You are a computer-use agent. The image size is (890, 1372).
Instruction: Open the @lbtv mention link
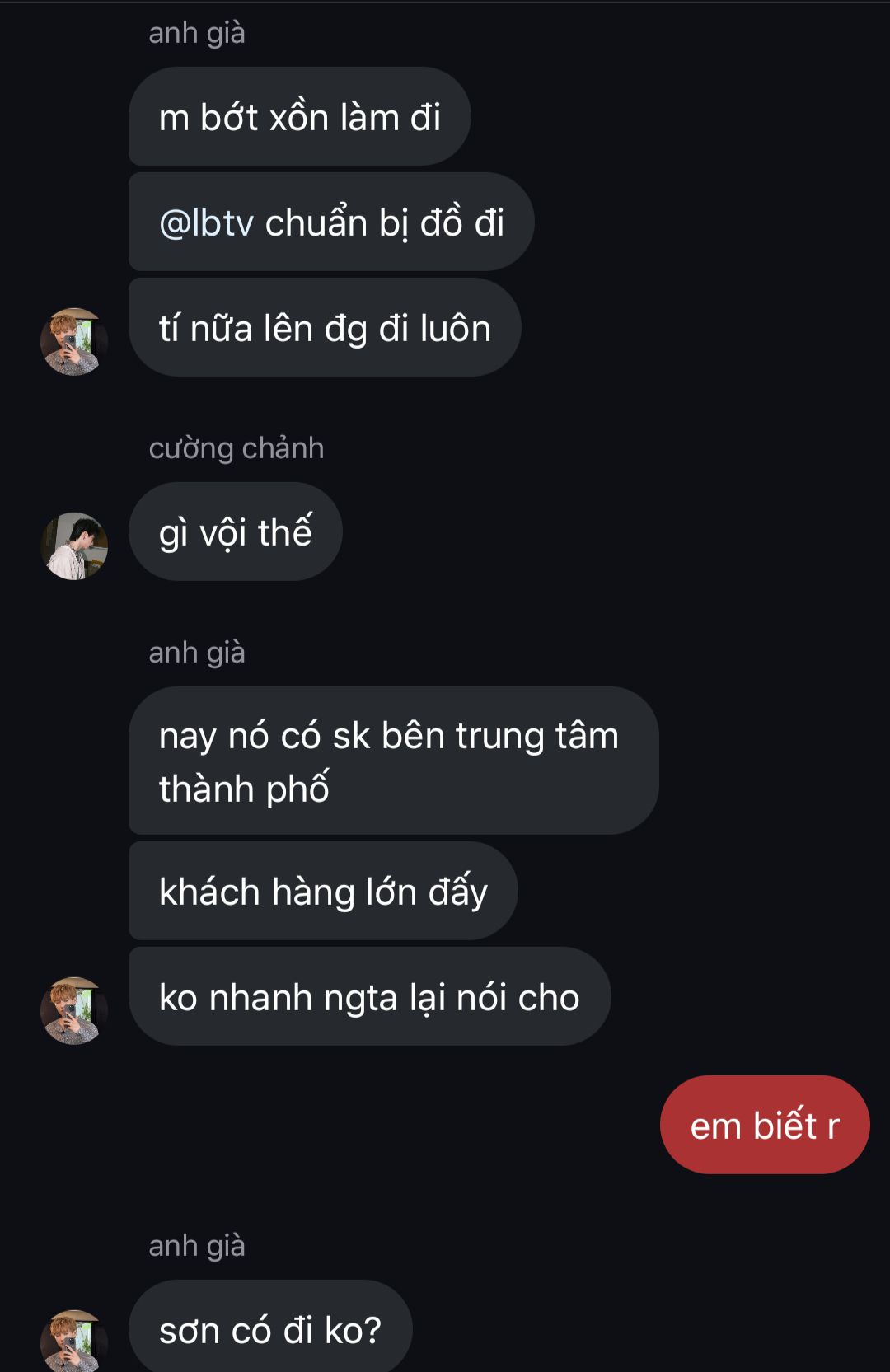coord(206,223)
